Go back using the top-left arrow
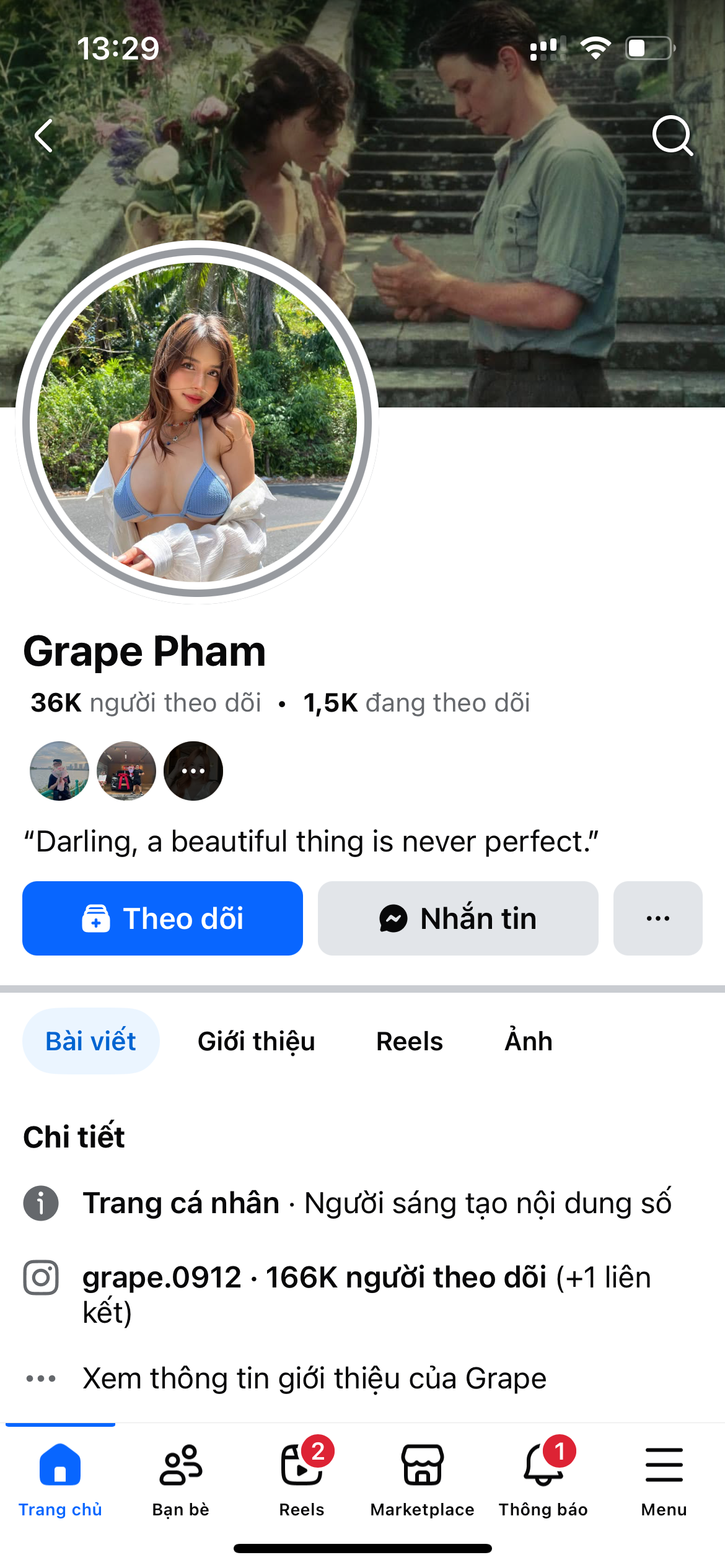 44,136
